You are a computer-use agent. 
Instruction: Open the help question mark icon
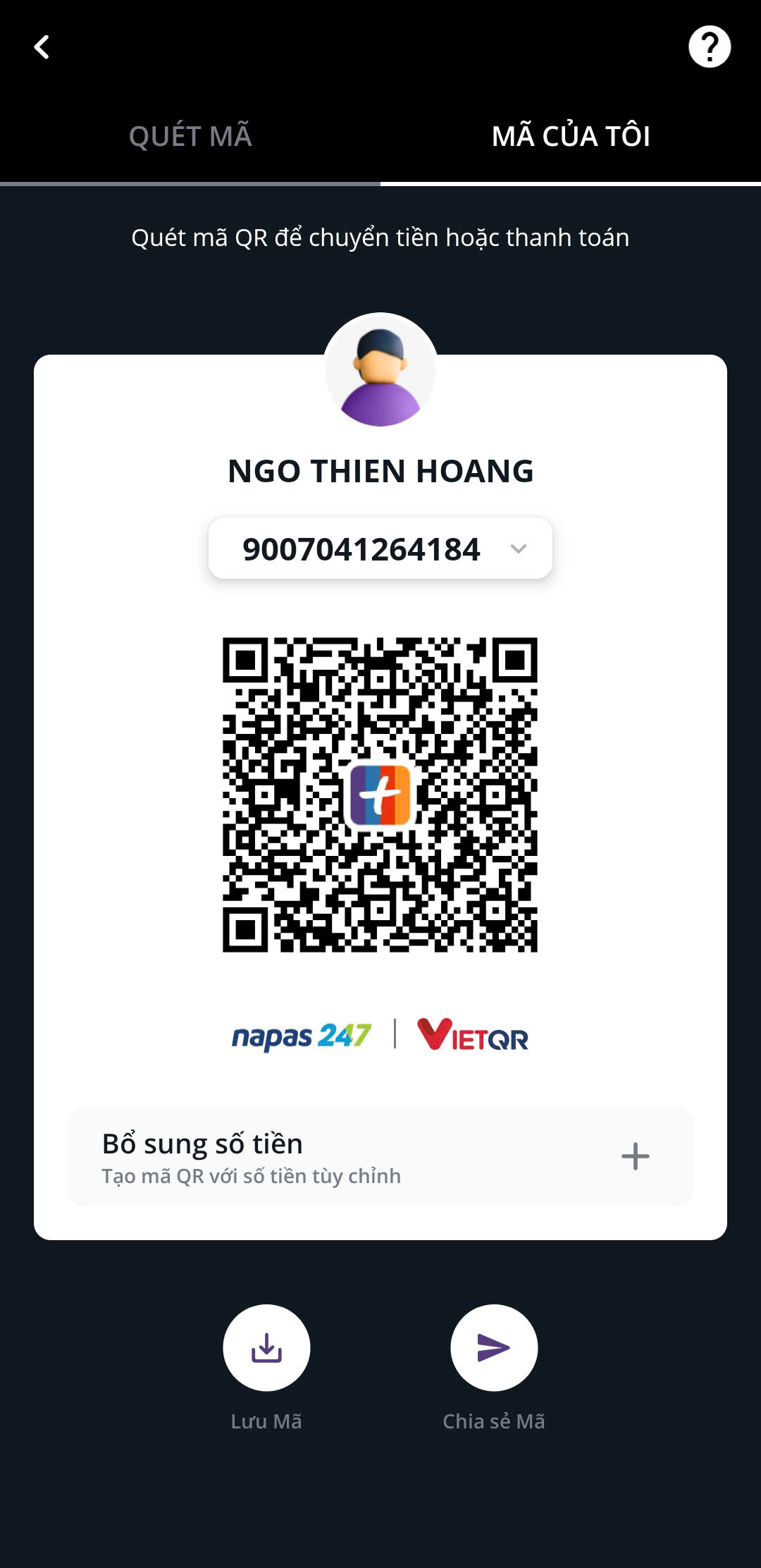click(709, 47)
